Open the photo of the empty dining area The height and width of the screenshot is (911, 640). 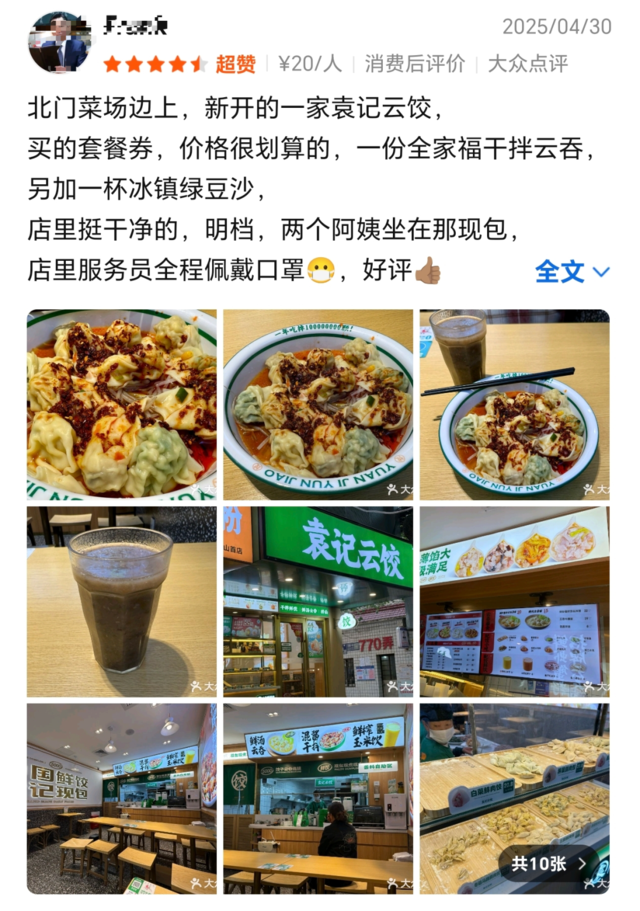[121, 797]
